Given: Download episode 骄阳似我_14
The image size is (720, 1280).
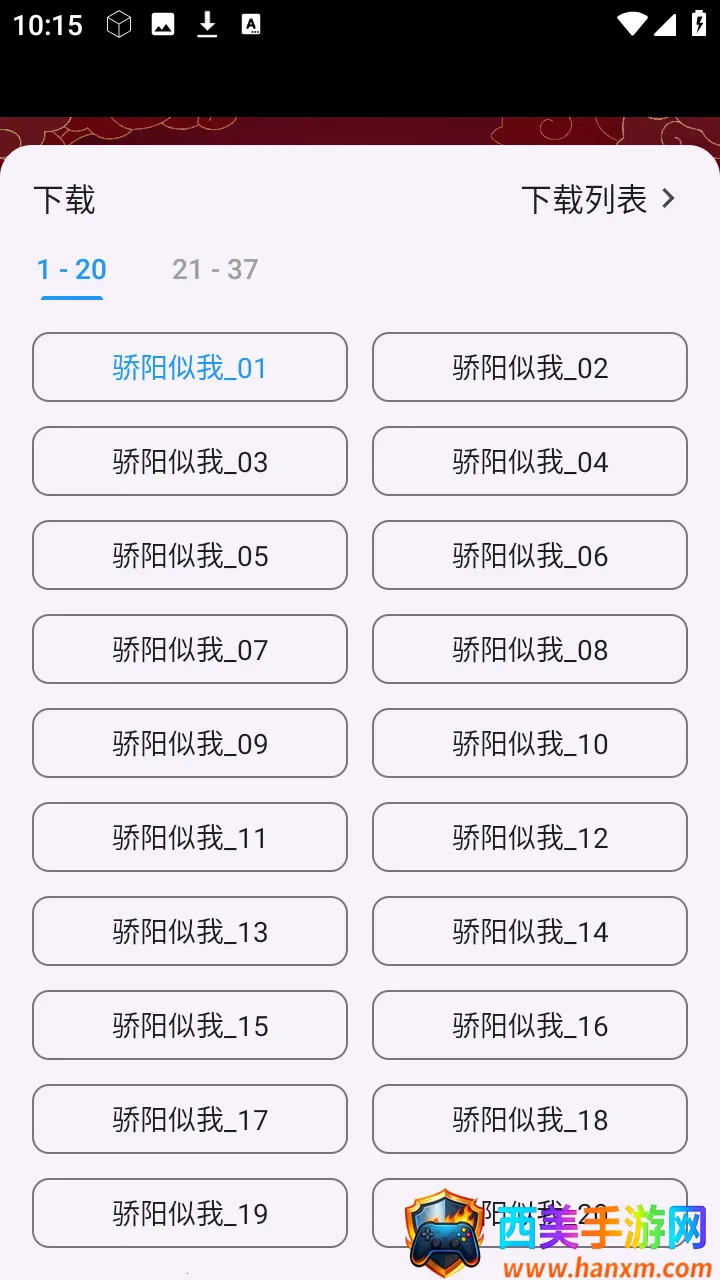Looking at the screenshot, I should click(530, 931).
